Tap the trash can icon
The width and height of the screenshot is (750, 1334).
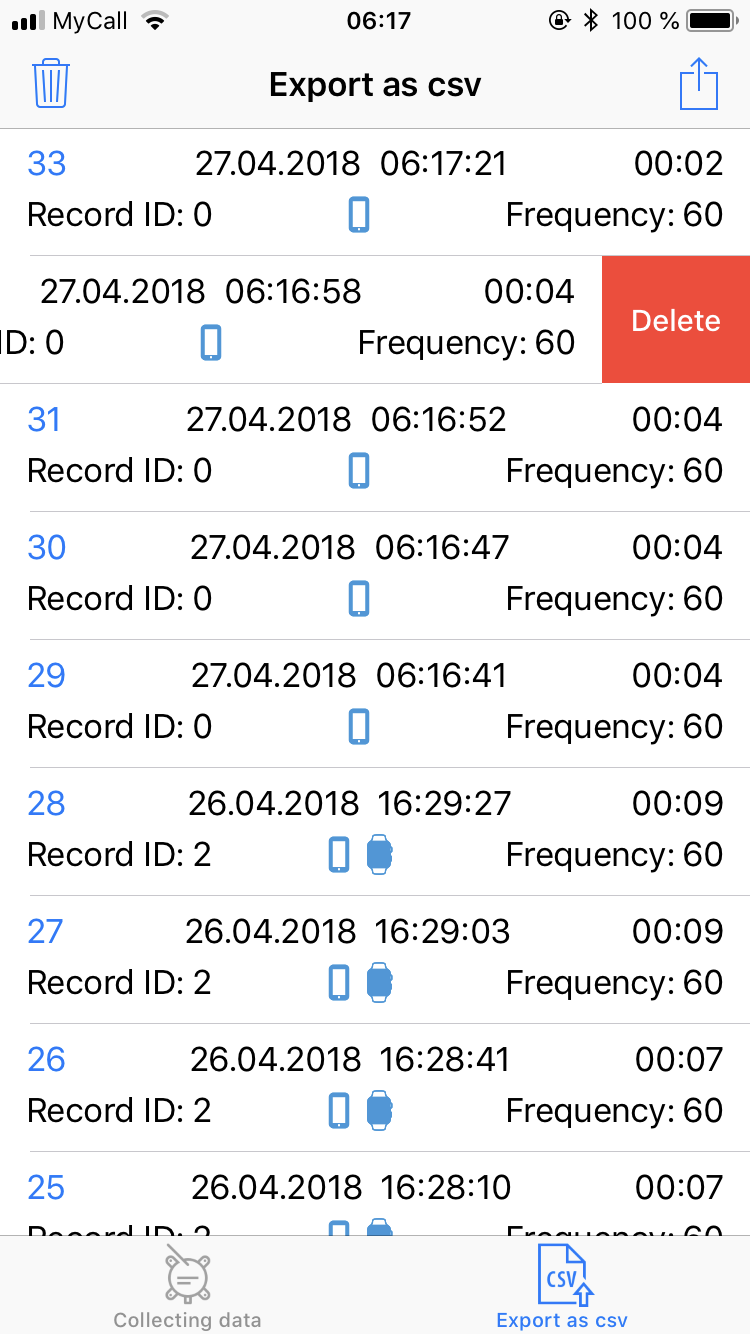pyautogui.click(x=50, y=84)
